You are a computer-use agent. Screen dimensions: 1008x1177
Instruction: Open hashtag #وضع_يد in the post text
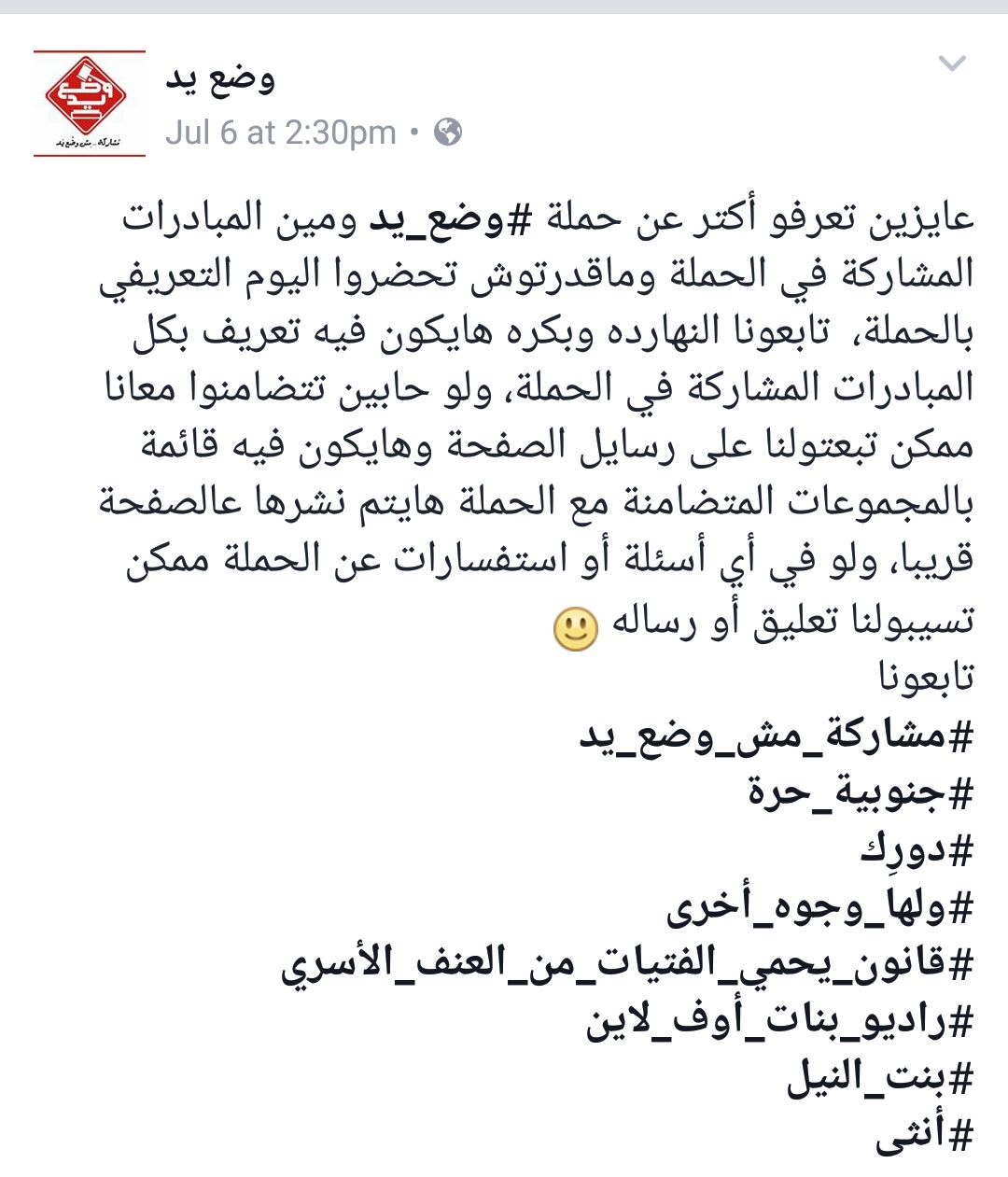click(x=450, y=218)
